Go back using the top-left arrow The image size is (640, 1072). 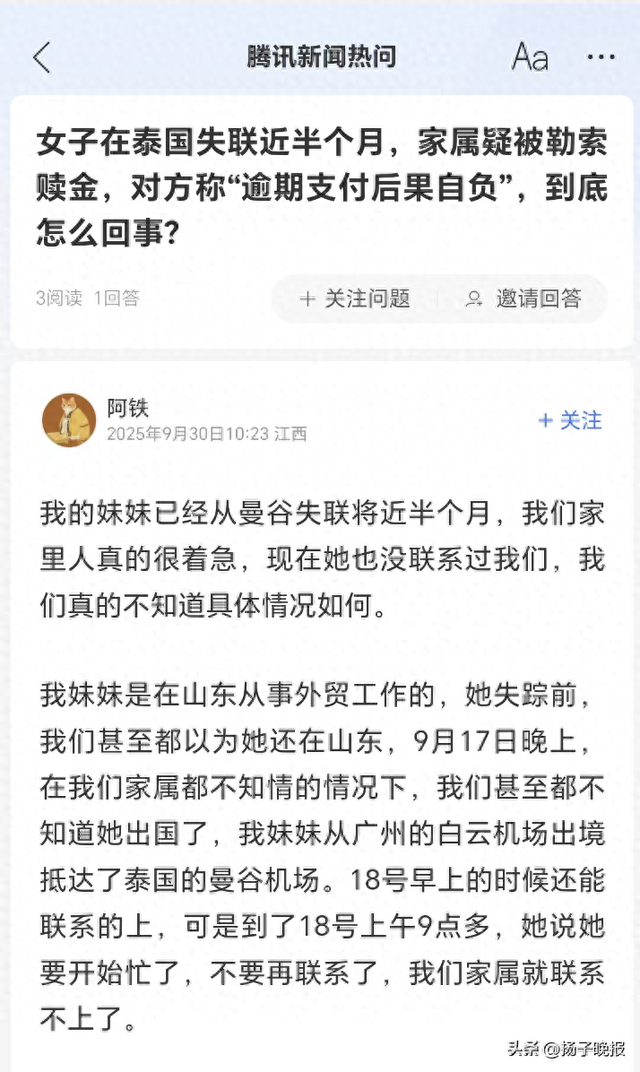42,57
